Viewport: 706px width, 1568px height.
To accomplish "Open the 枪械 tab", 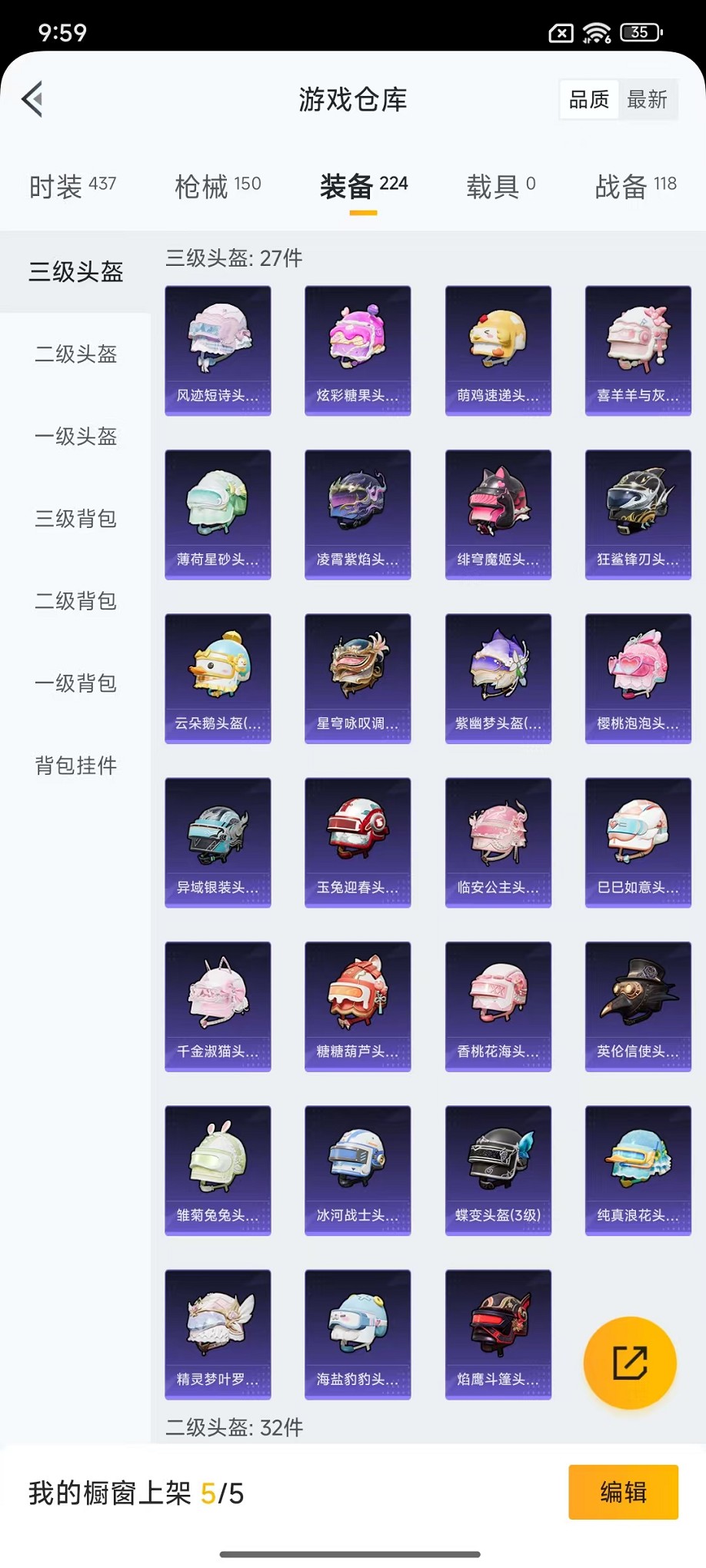I will tap(218, 185).
